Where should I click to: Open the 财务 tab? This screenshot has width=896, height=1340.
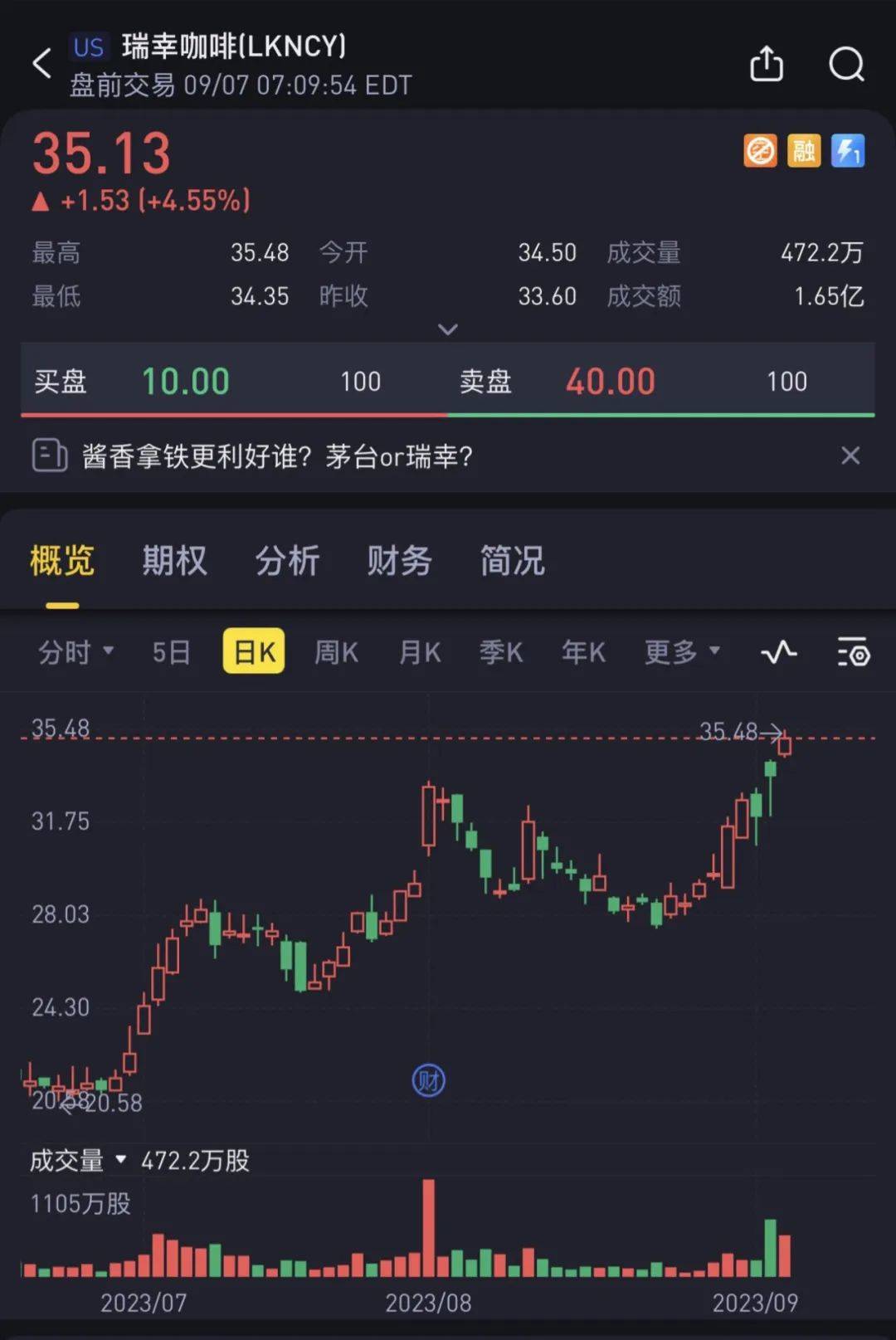click(399, 561)
